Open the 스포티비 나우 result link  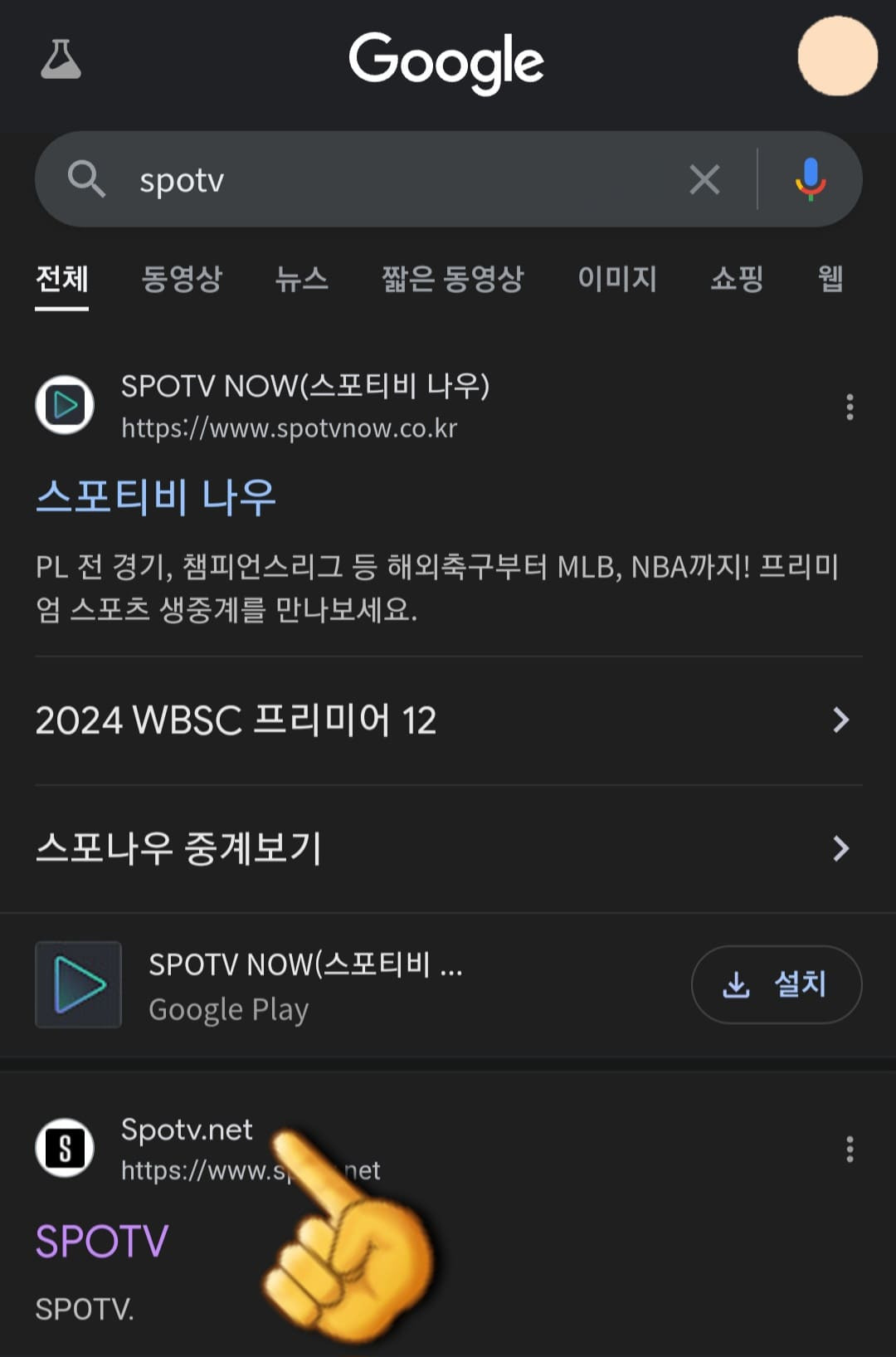click(x=156, y=496)
